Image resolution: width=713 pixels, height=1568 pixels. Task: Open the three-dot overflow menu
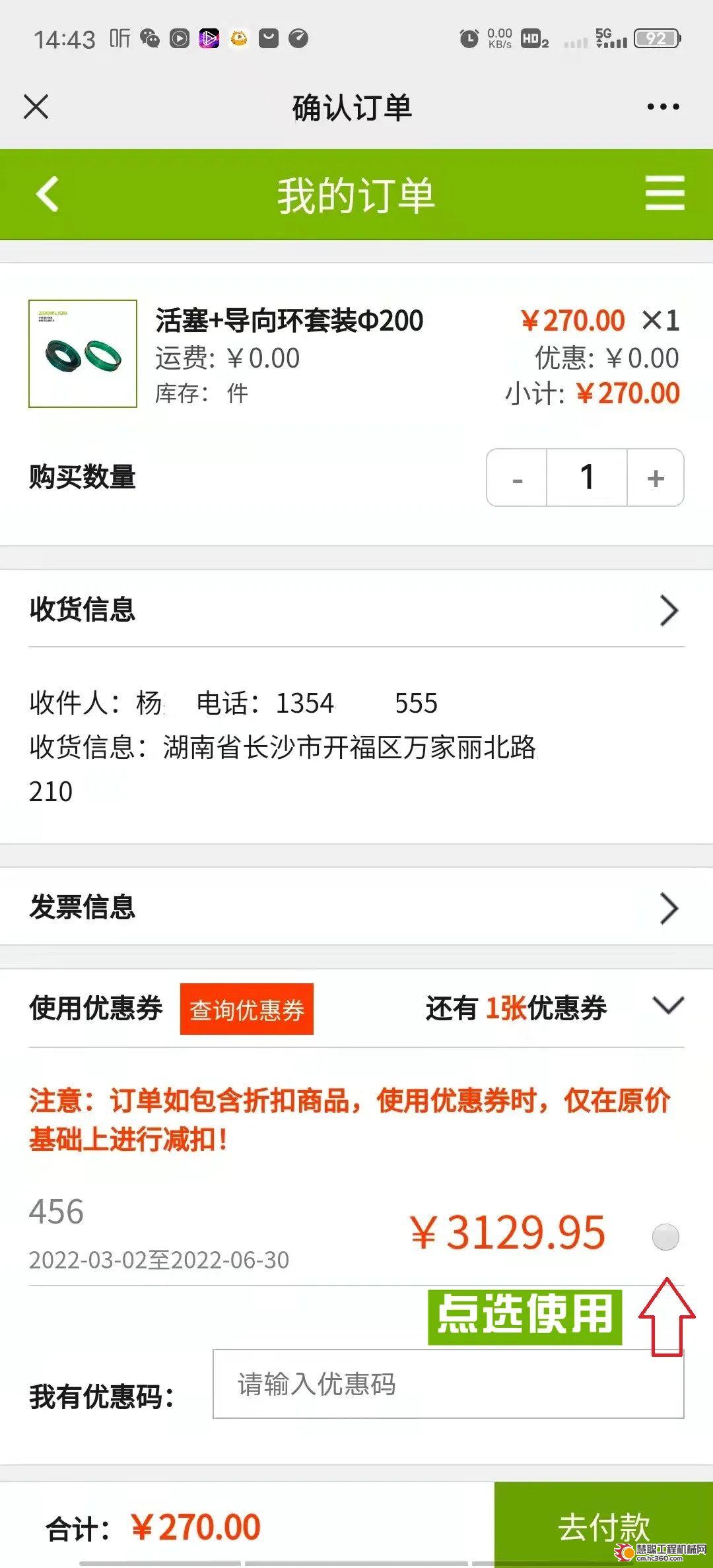pyautogui.click(x=663, y=106)
